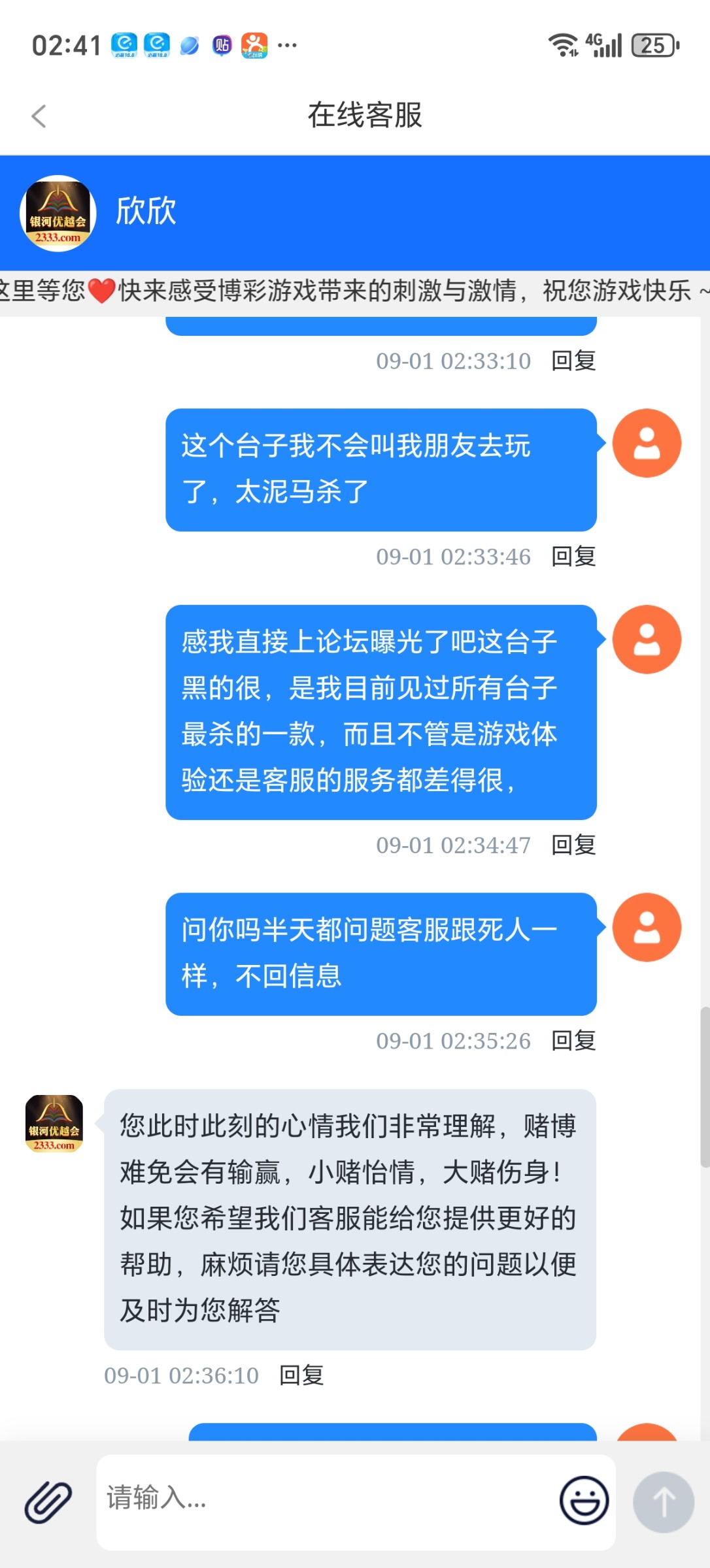This screenshot has width=710, height=1568.
Task: Focus the 请输入 message input field
Action: (327, 1499)
